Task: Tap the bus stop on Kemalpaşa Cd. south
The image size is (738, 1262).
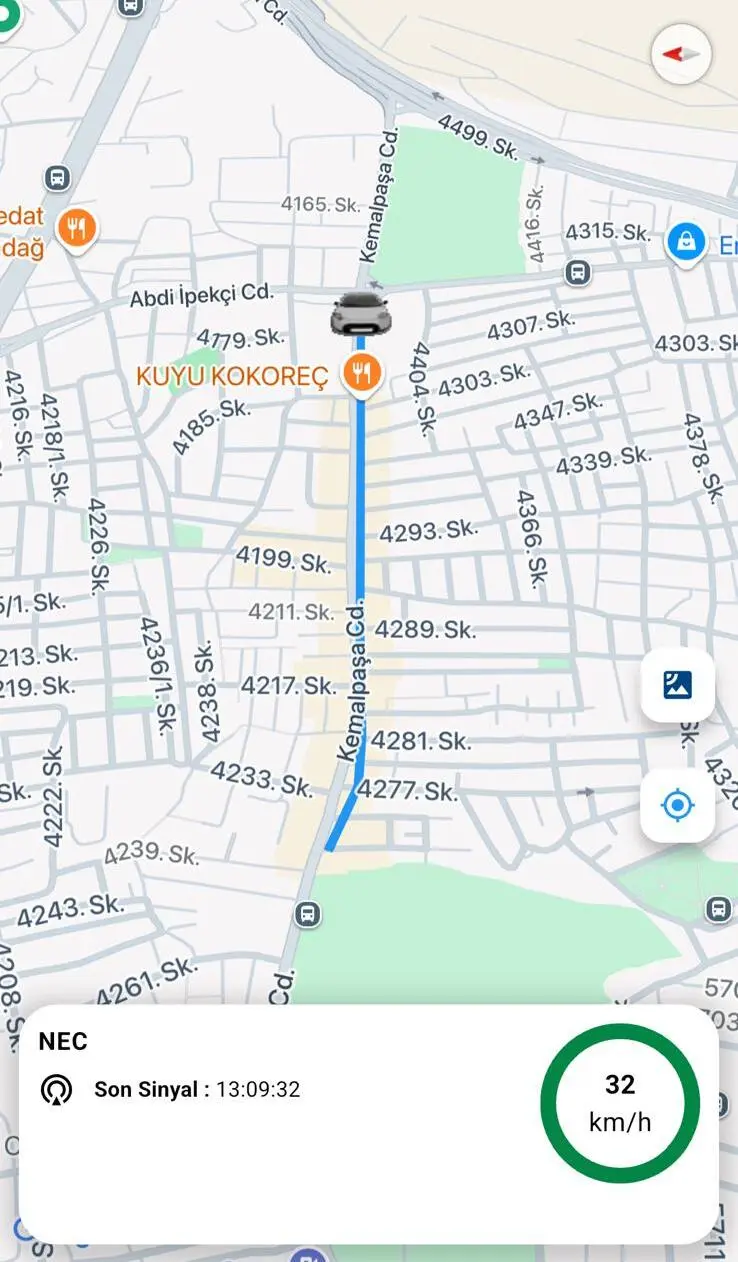Action: pos(308,914)
